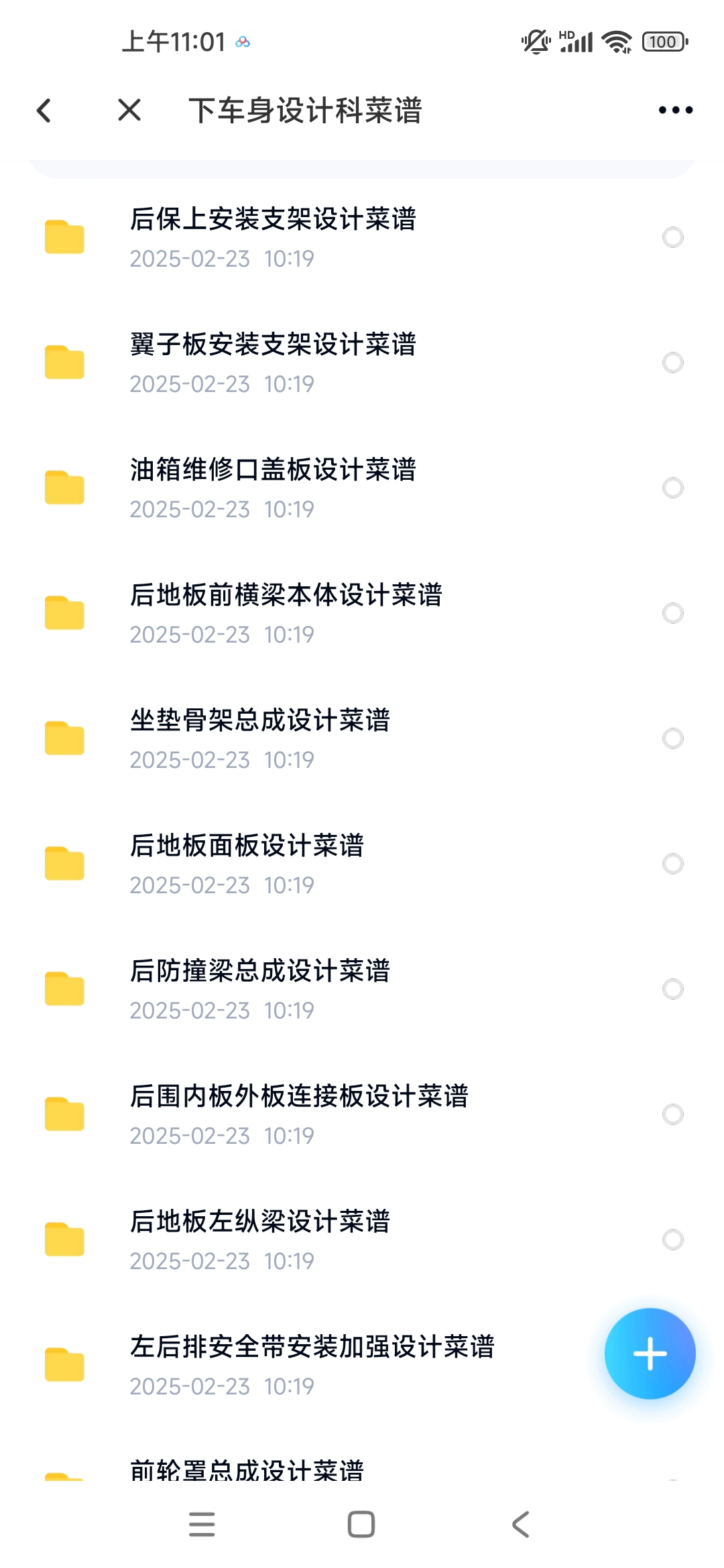The width and height of the screenshot is (724, 1568).
Task: Go back using the top-left arrow
Action: tap(44, 111)
